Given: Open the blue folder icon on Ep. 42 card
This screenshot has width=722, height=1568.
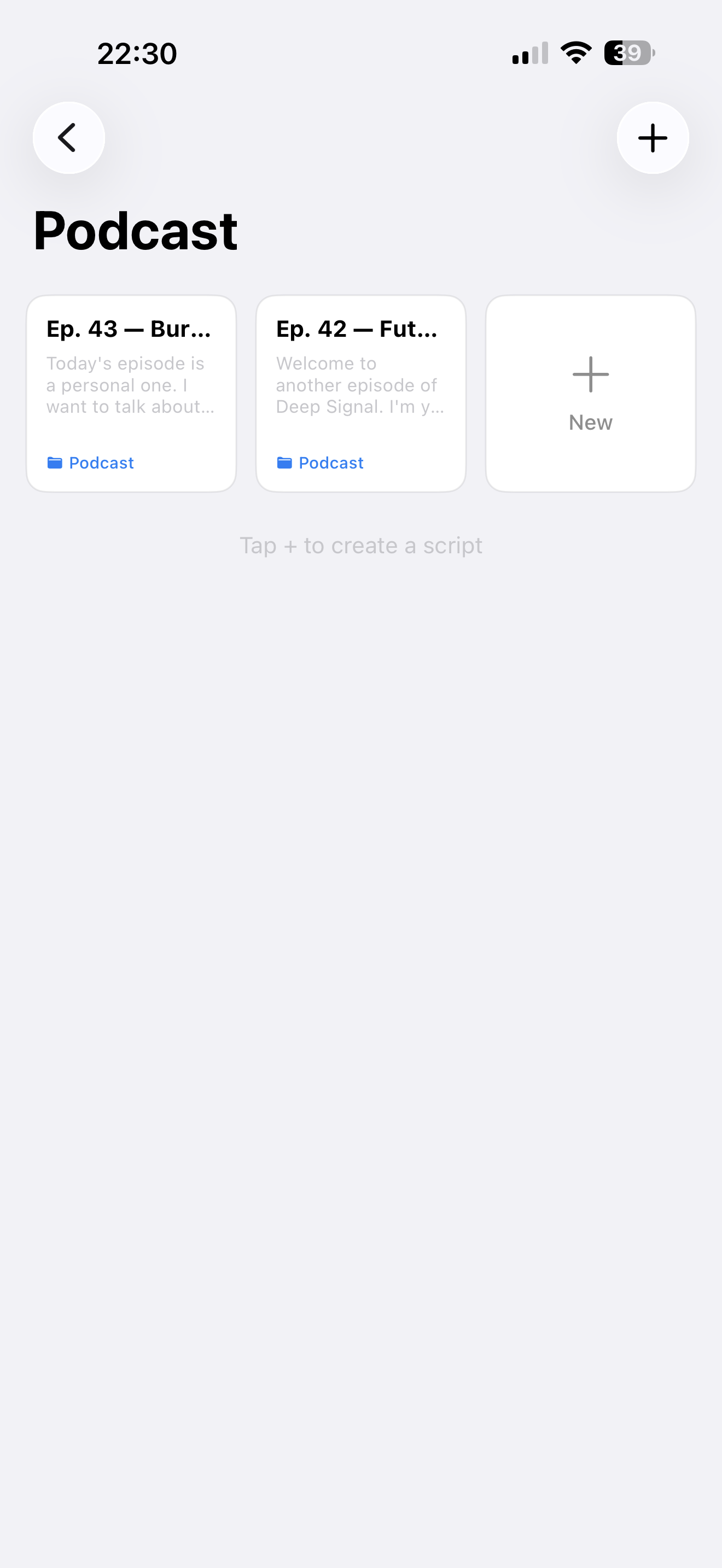Looking at the screenshot, I should [x=285, y=463].
